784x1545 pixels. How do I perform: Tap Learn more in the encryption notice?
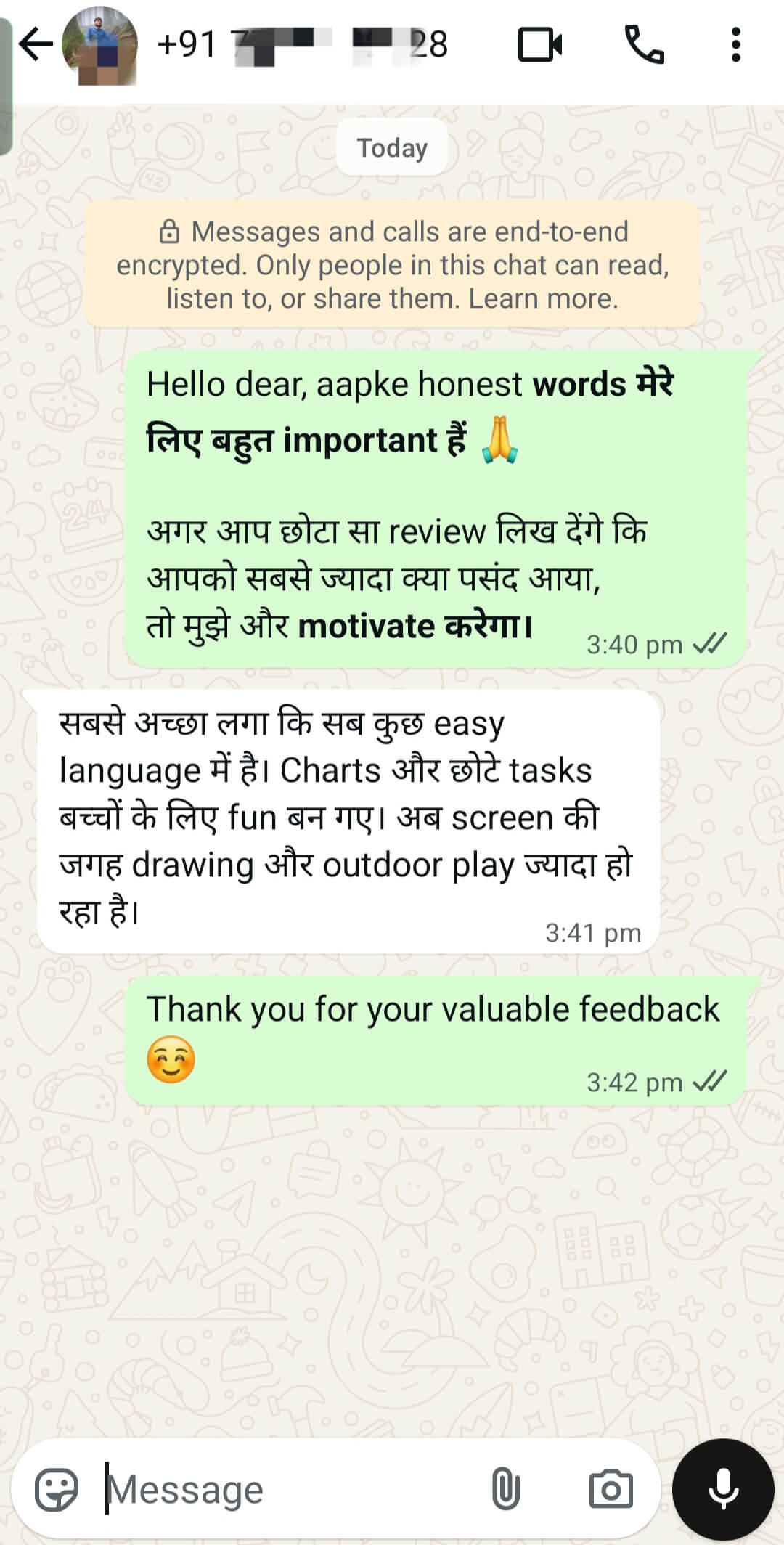[543, 298]
